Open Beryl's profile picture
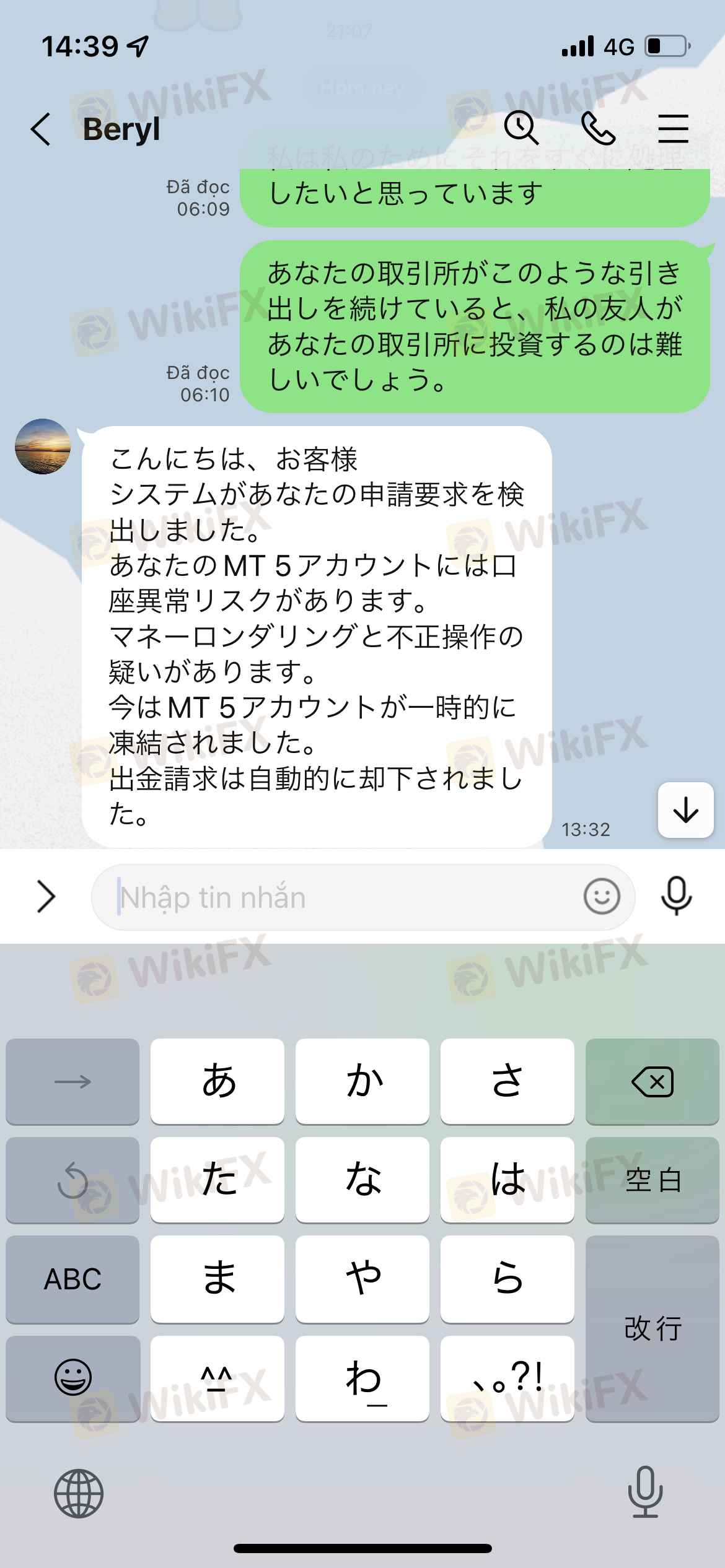The image size is (725, 1568). (x=43, y=446)
